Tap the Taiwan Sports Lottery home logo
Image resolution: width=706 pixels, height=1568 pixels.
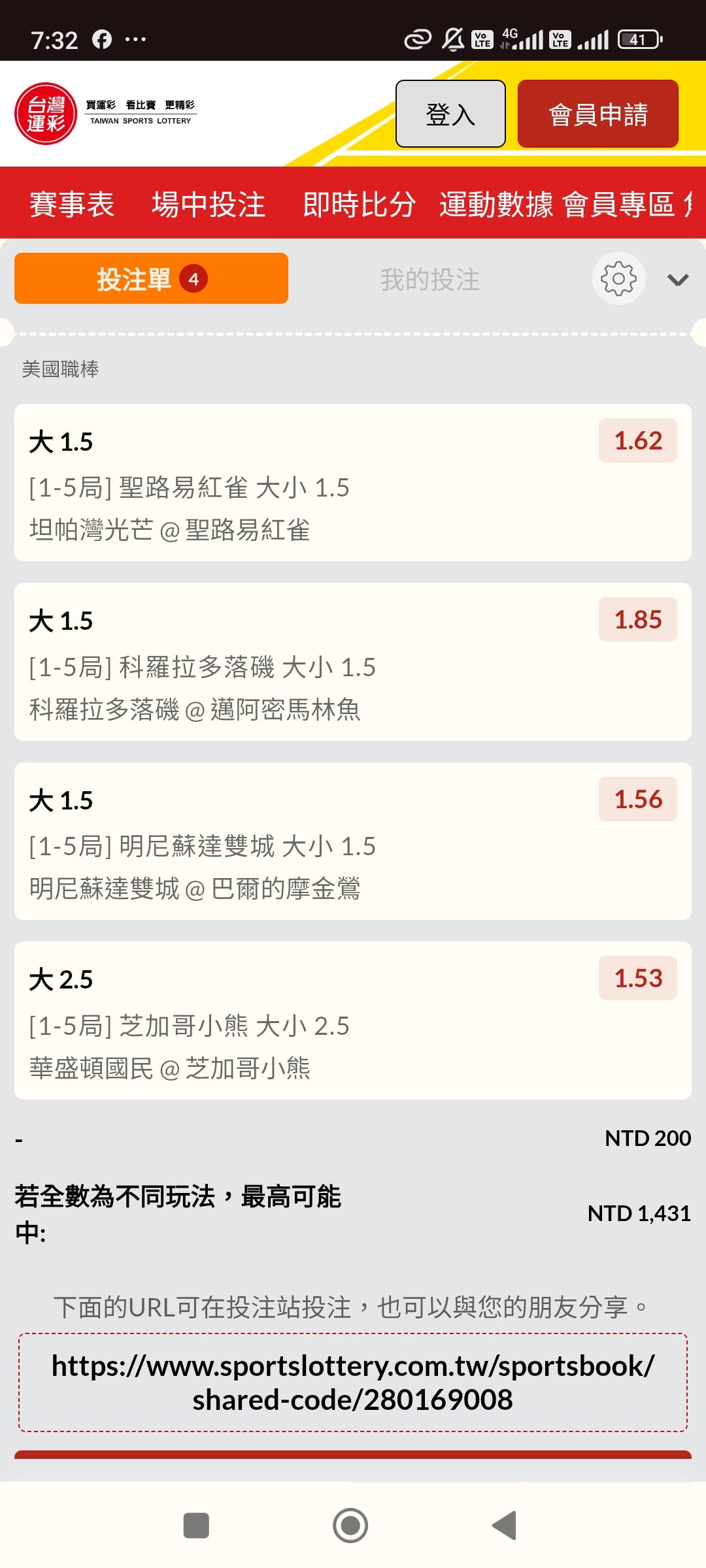pos(106,114)
